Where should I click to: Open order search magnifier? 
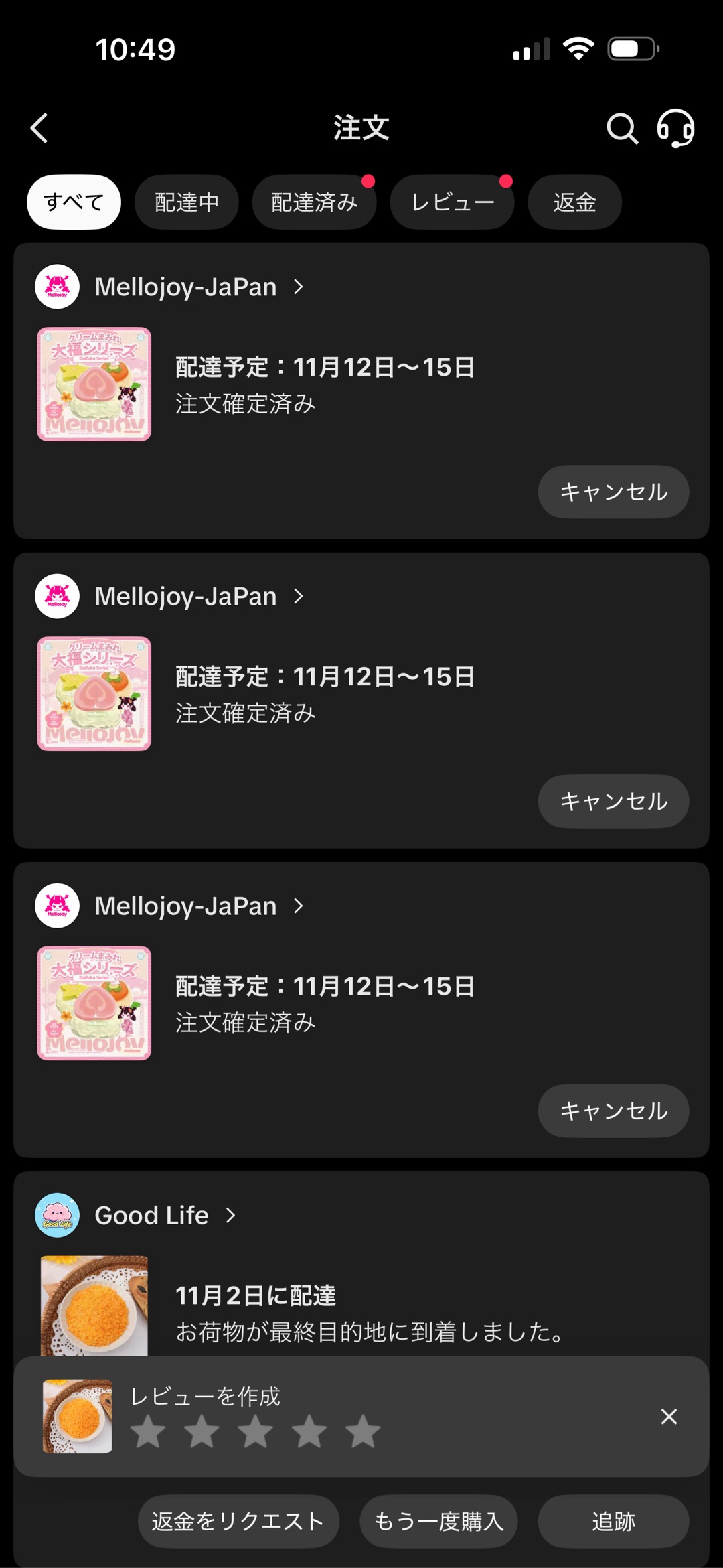[x=621, y=128]
